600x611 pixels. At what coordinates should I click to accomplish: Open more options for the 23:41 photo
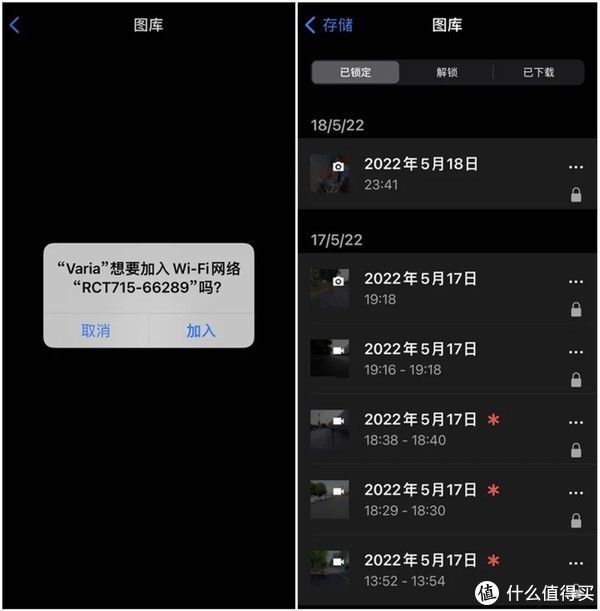click(x=575, y=167)
